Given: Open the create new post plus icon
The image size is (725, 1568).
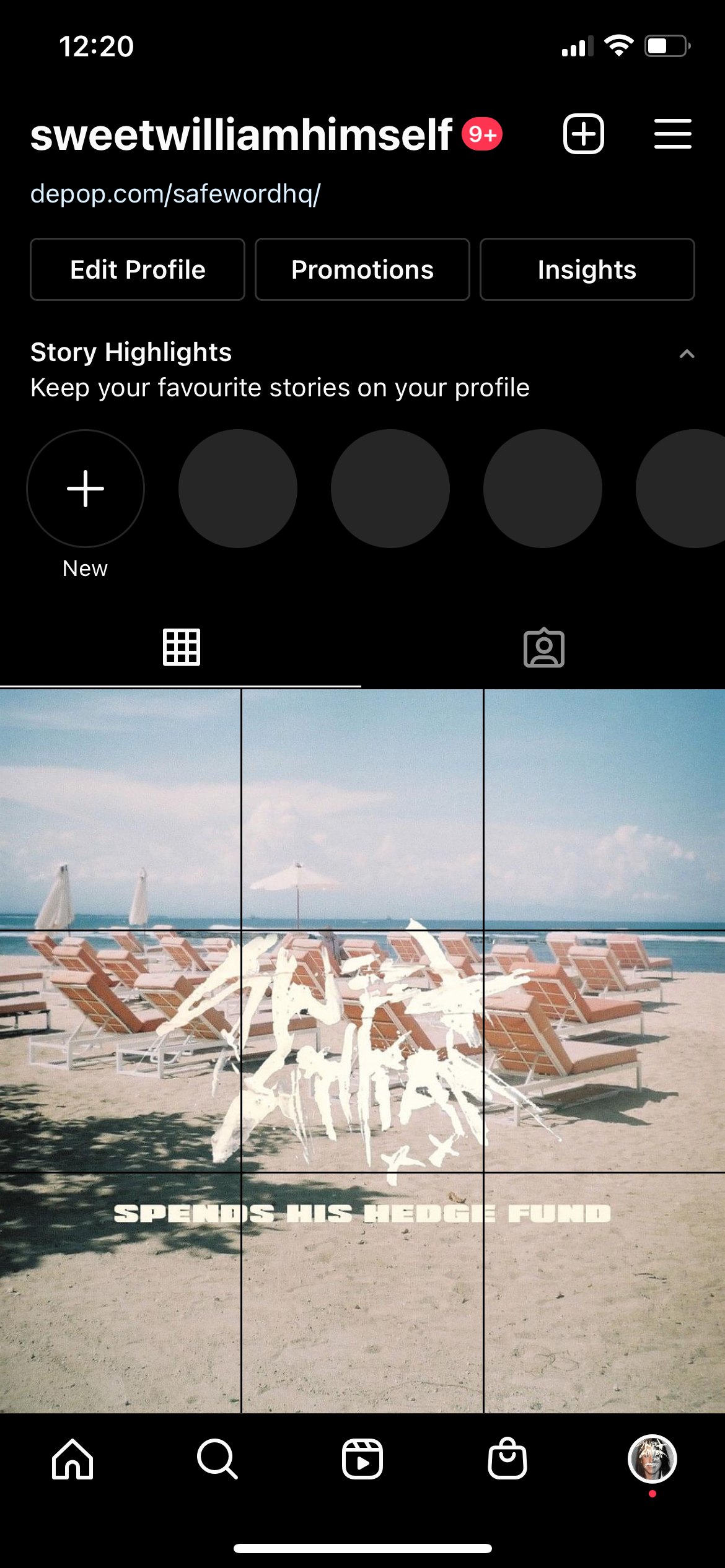Looking at the screenshot, I should (x=583, y=134).
